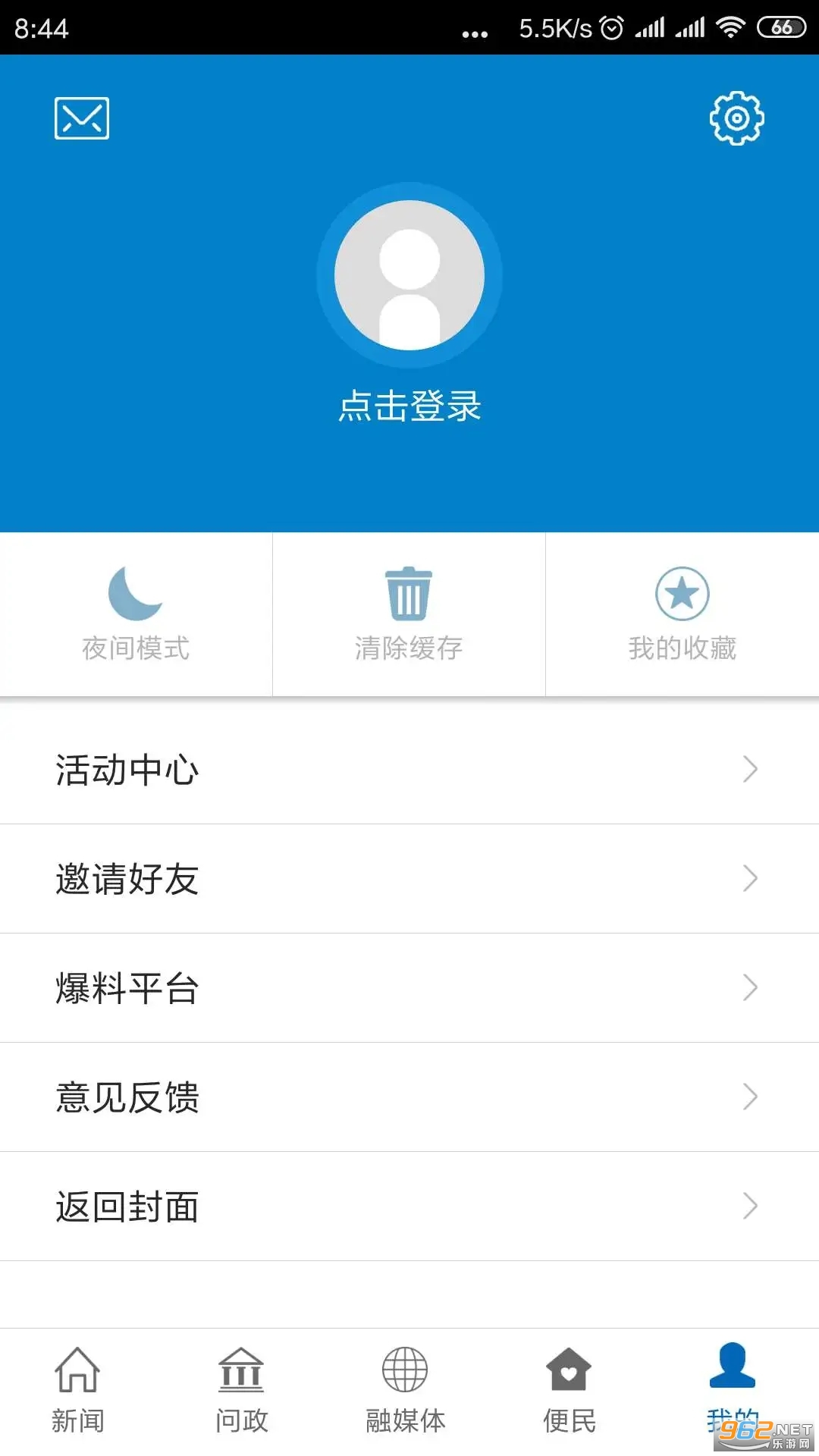Open 我的收藏 favorites

(x=682, y=614)
